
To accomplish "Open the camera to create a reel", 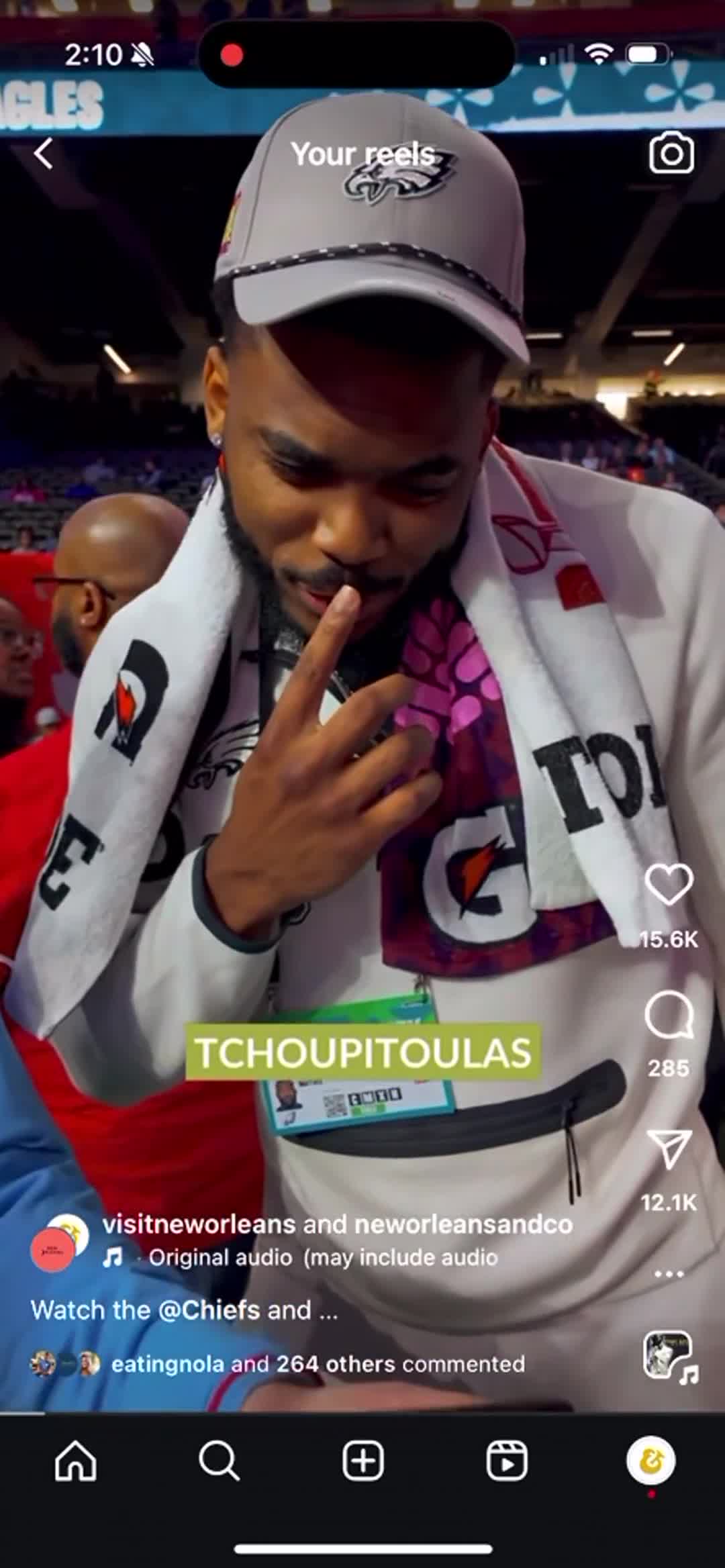I will (671, 154).
